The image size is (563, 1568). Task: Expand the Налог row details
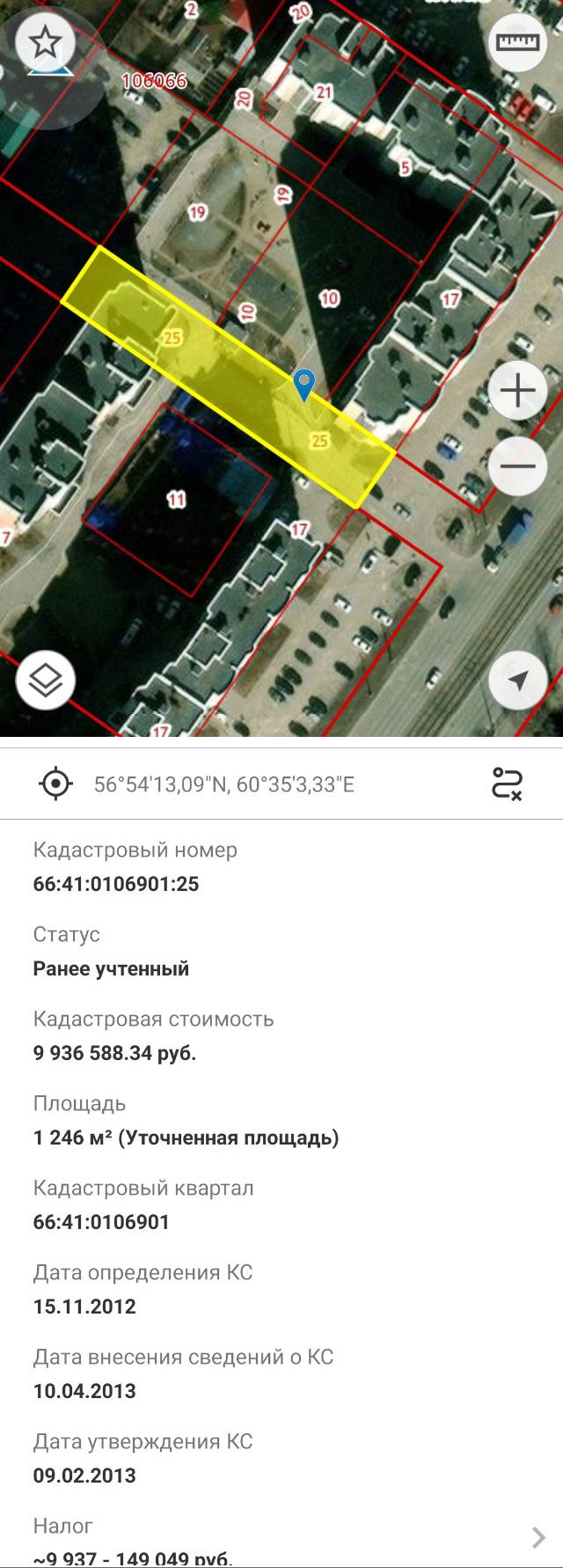point(537,1538)
